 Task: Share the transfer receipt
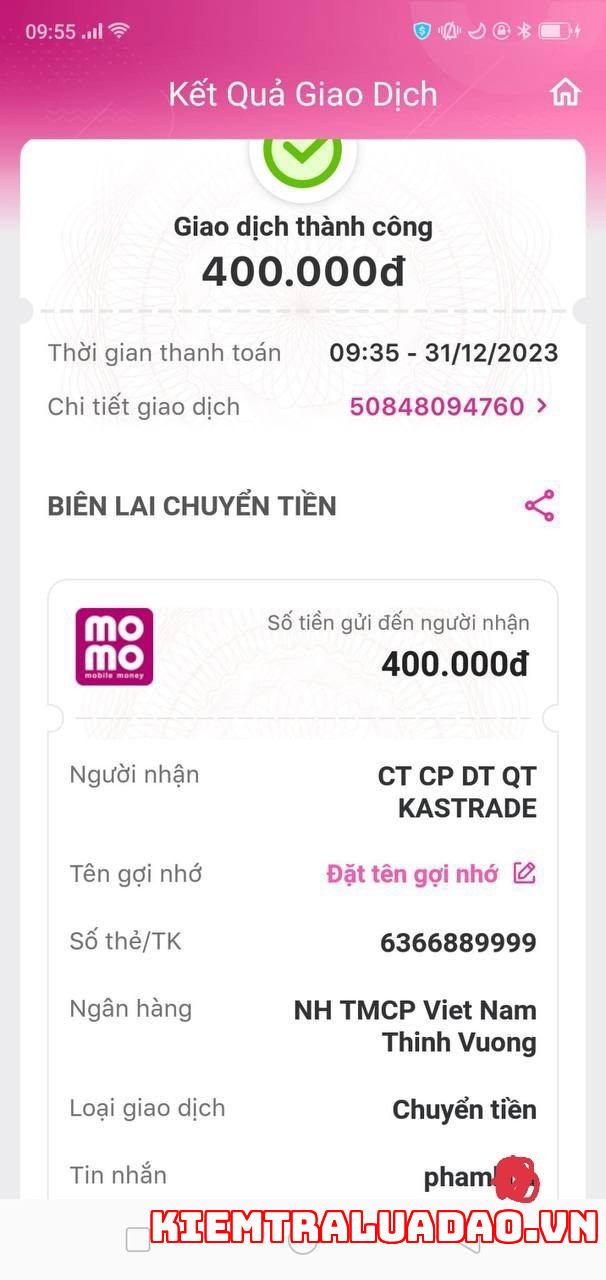coord(540,506)
